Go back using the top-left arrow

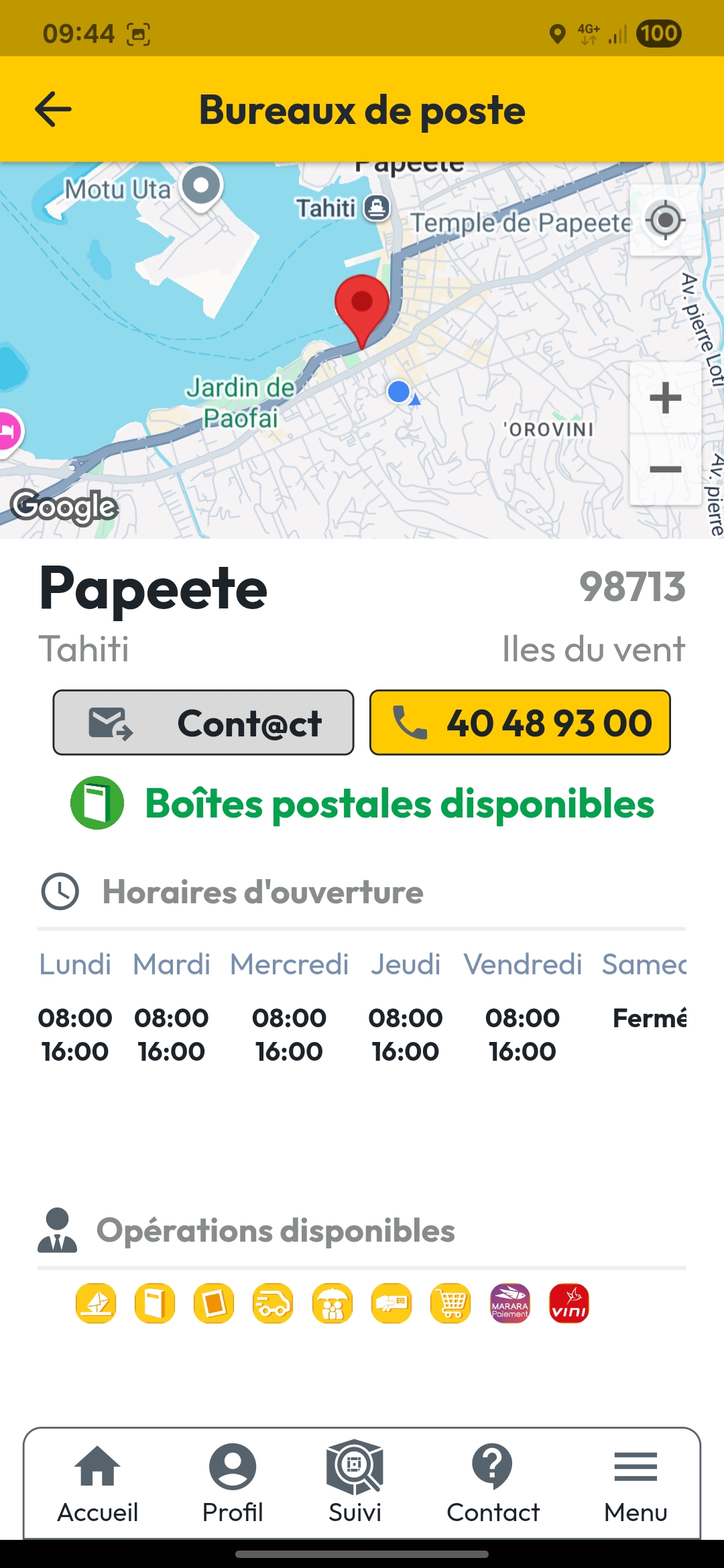point(53,109)
